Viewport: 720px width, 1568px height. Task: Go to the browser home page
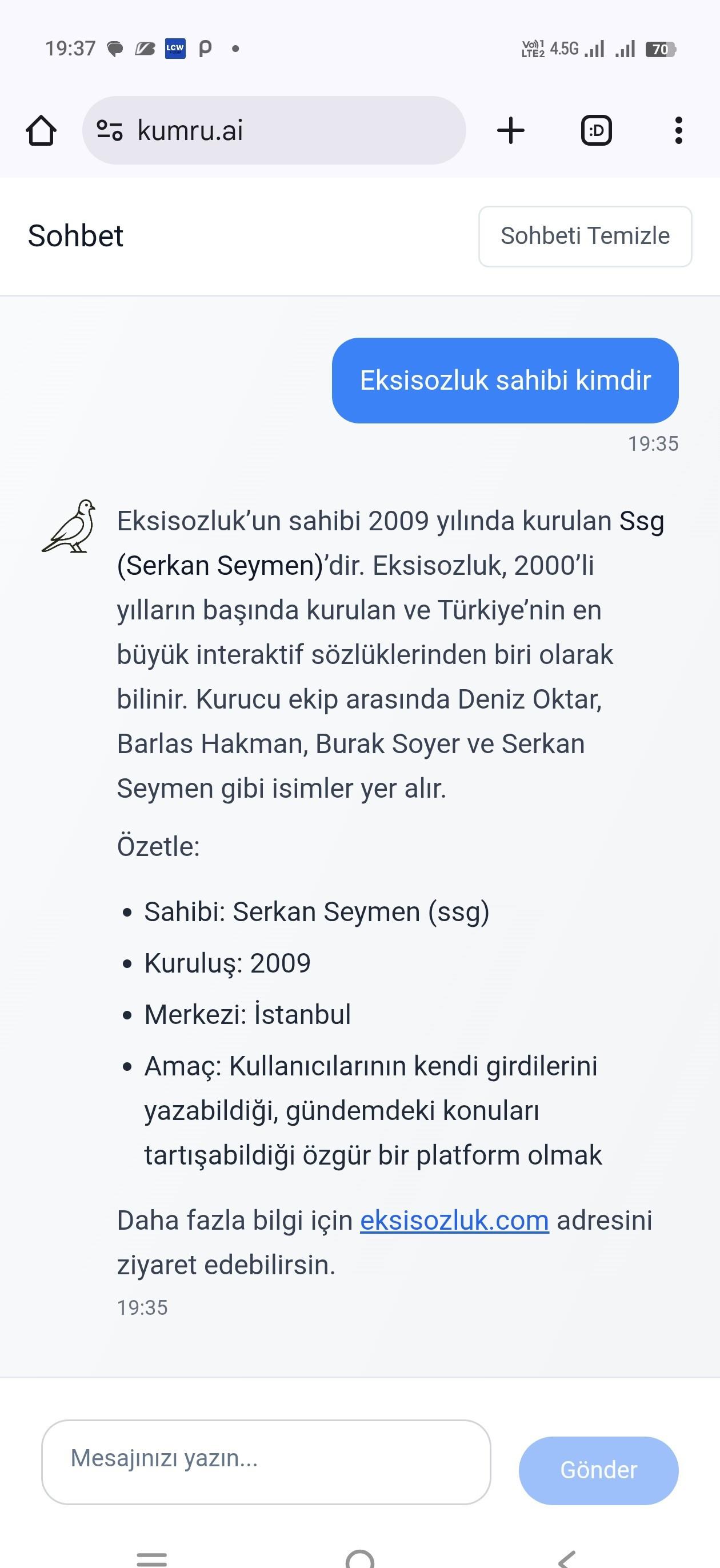[41, 130]
